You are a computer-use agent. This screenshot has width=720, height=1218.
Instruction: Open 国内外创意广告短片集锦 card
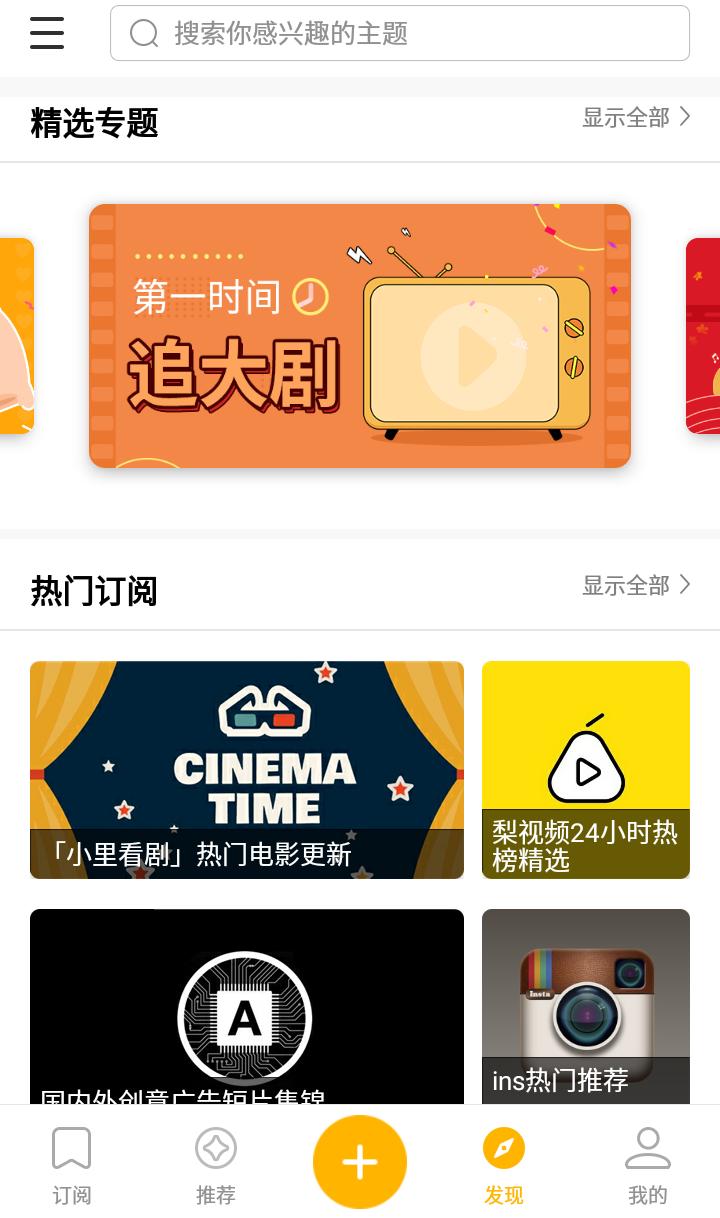click(x=247, y=1007)
